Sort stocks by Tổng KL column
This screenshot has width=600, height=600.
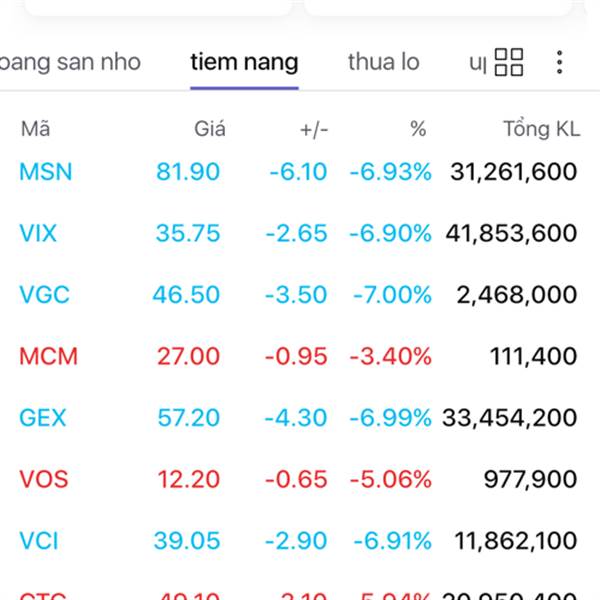pos(540,129)
